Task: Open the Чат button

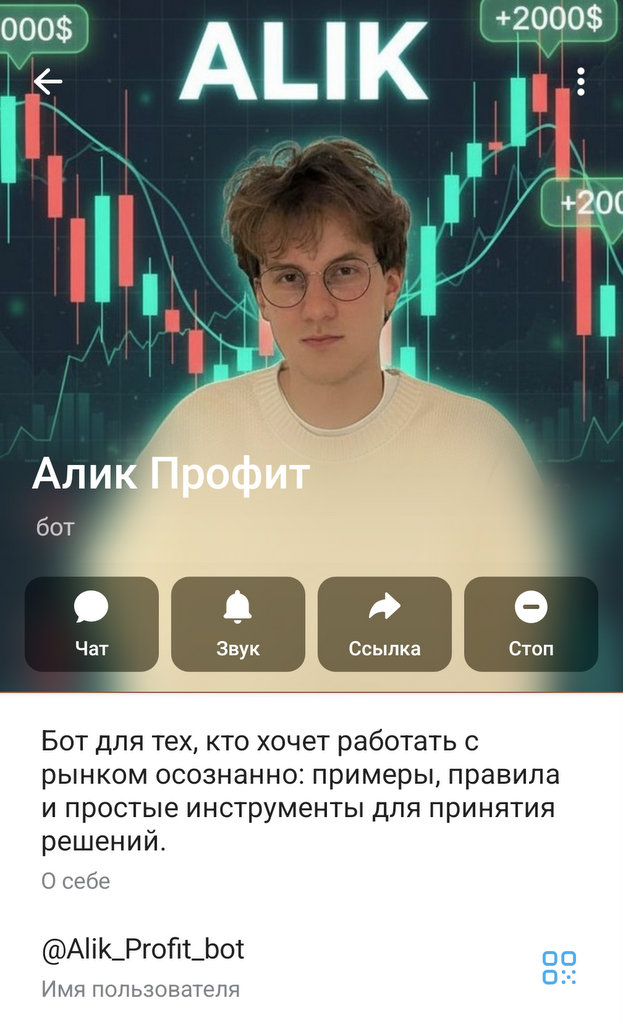Action: 92,624
